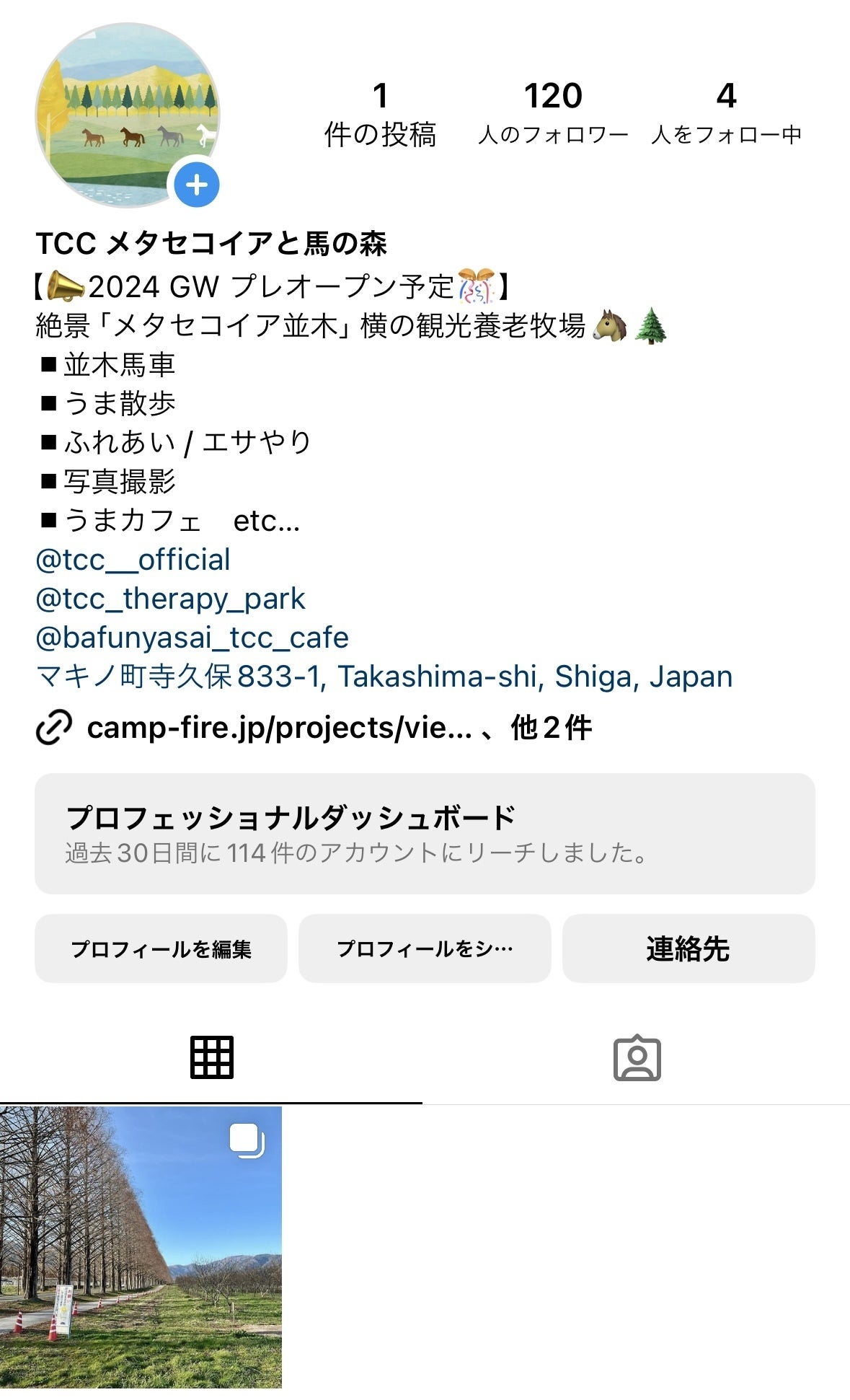Open the Takashima-shi, Shiga address link

coord(384,677)
